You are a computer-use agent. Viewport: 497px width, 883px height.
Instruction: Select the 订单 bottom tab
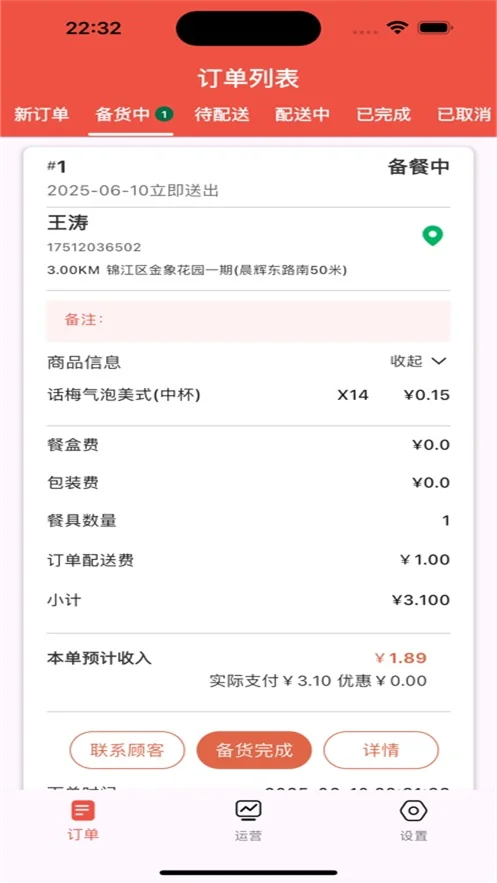pyautogui.click(x=83, y=820)
